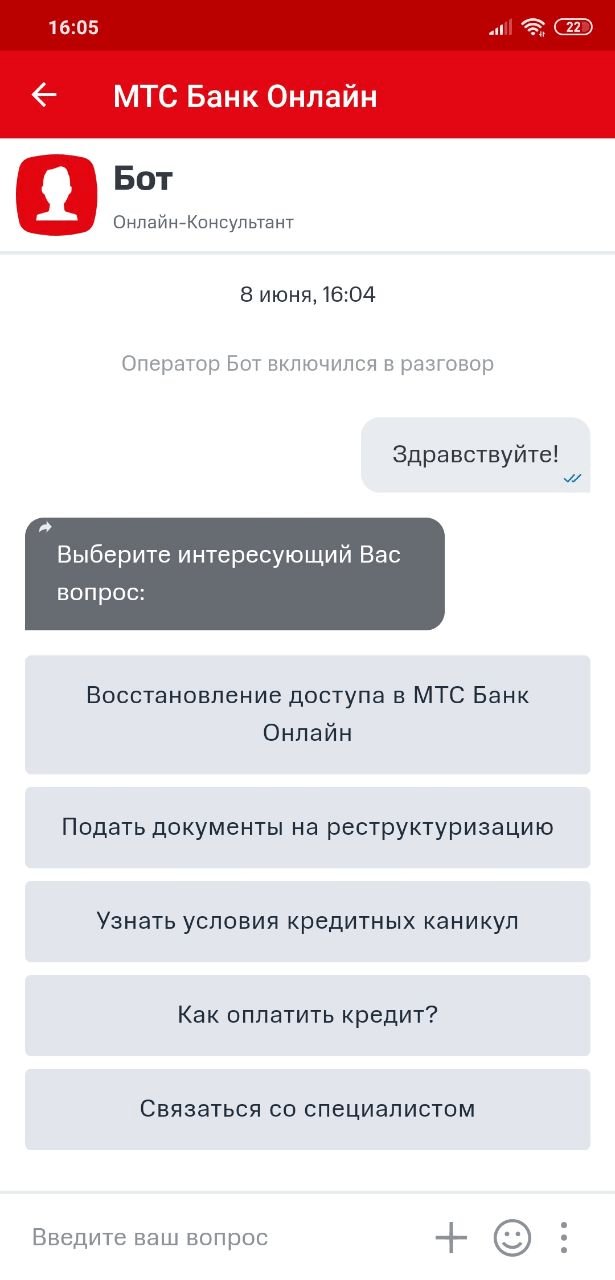Choose Связаться со специалистом option

pyautogui.click(x=307, y=1109)
